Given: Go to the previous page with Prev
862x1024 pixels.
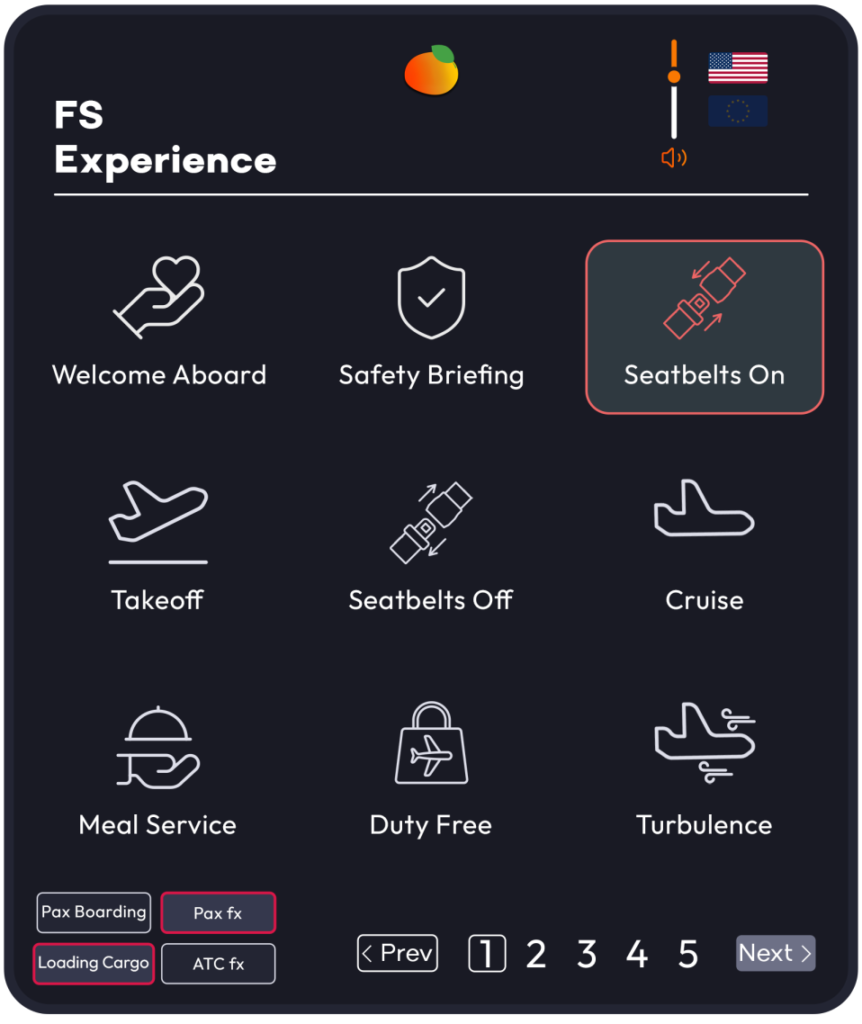Looking at the screenshot, I should click(397, 954).
